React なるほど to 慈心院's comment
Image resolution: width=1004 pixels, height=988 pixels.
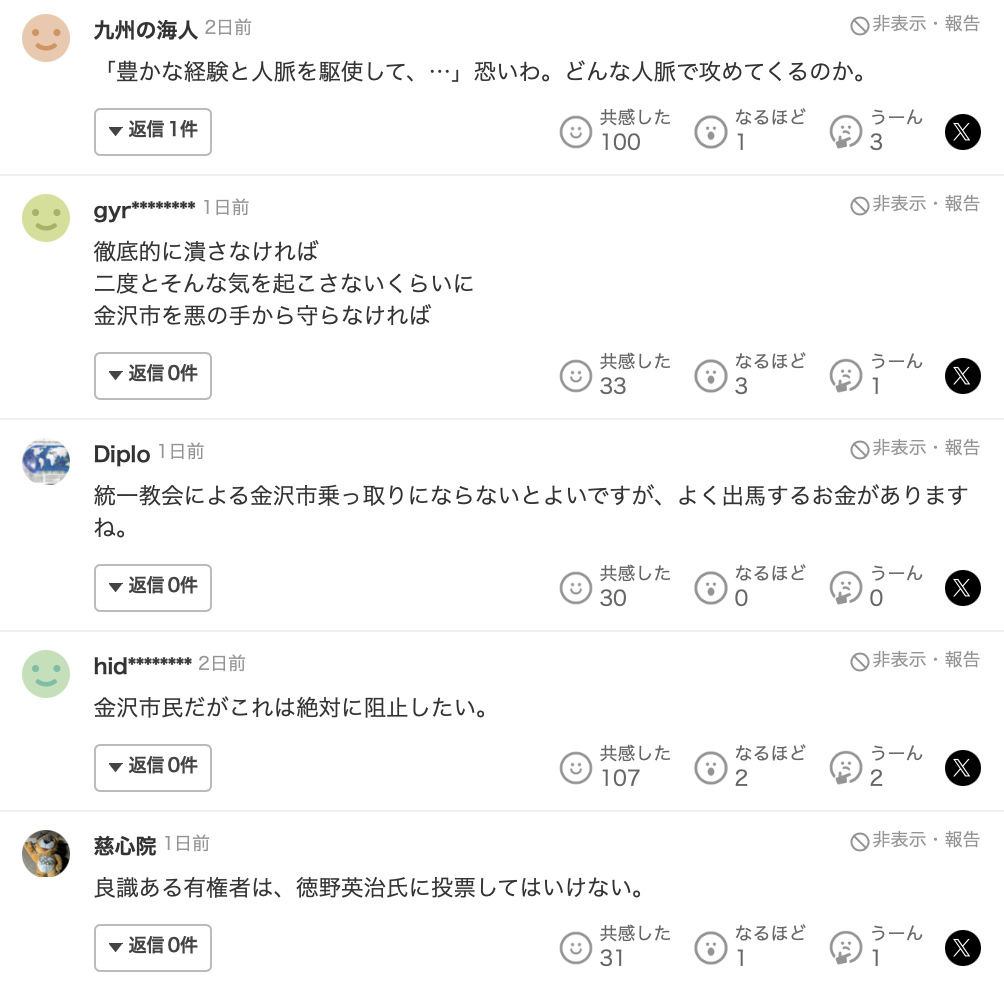[x=711, y=947]
